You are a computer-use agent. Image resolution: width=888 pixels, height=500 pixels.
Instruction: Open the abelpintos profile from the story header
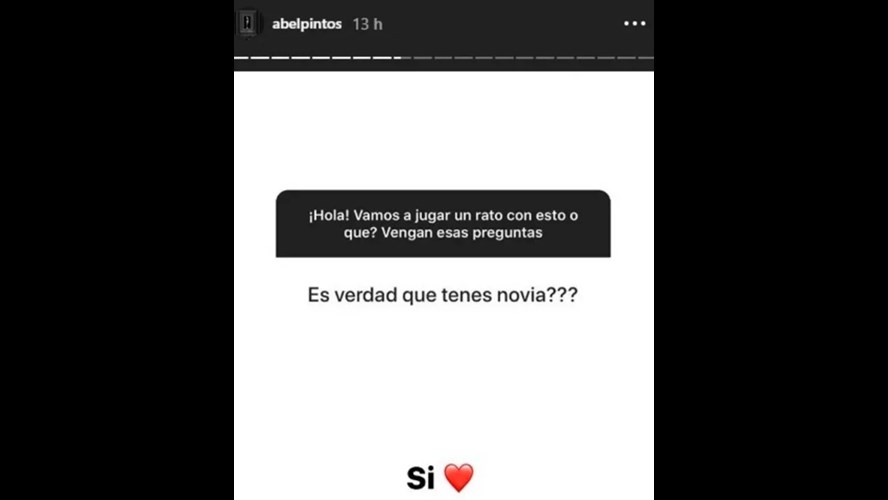pyautogui.click(x=307, y=24)
